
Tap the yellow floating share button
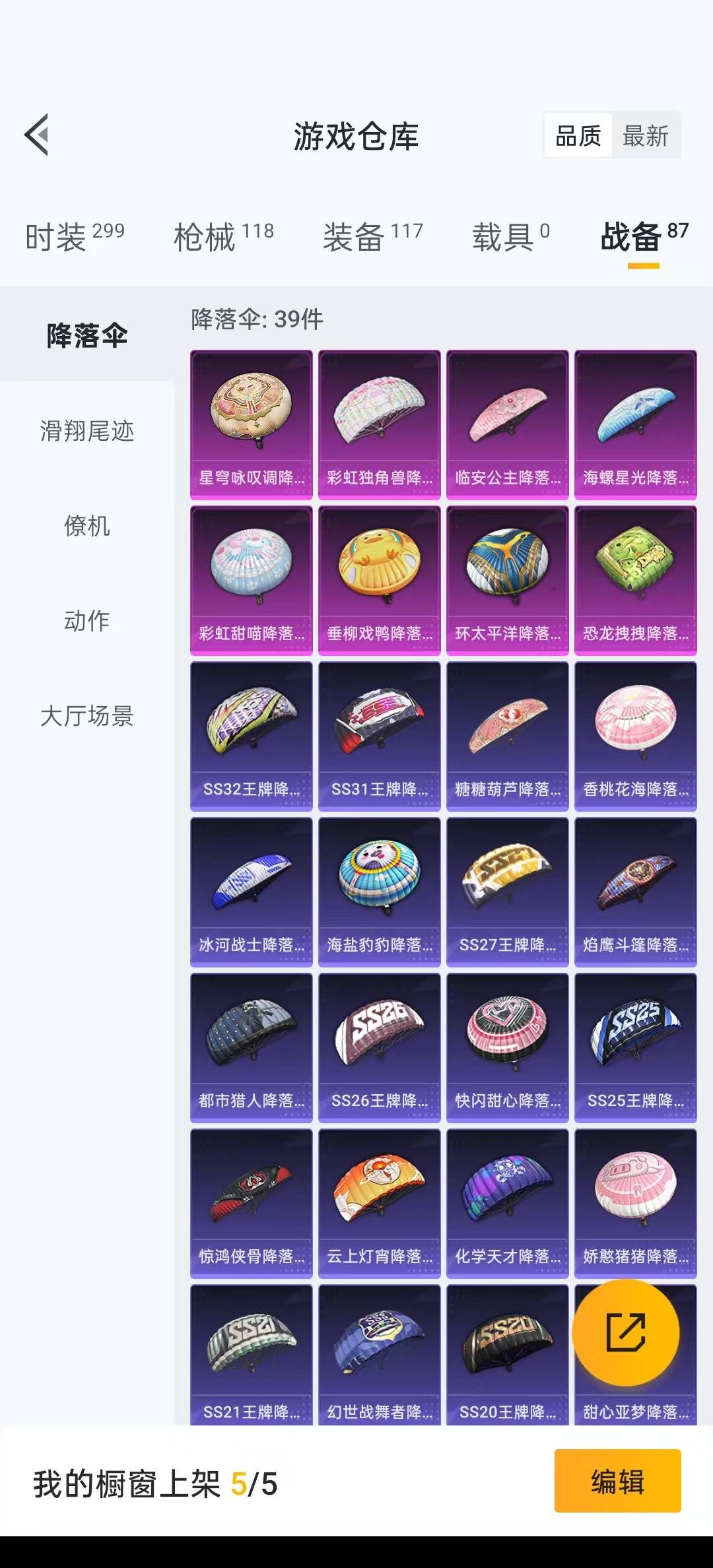625,1333
